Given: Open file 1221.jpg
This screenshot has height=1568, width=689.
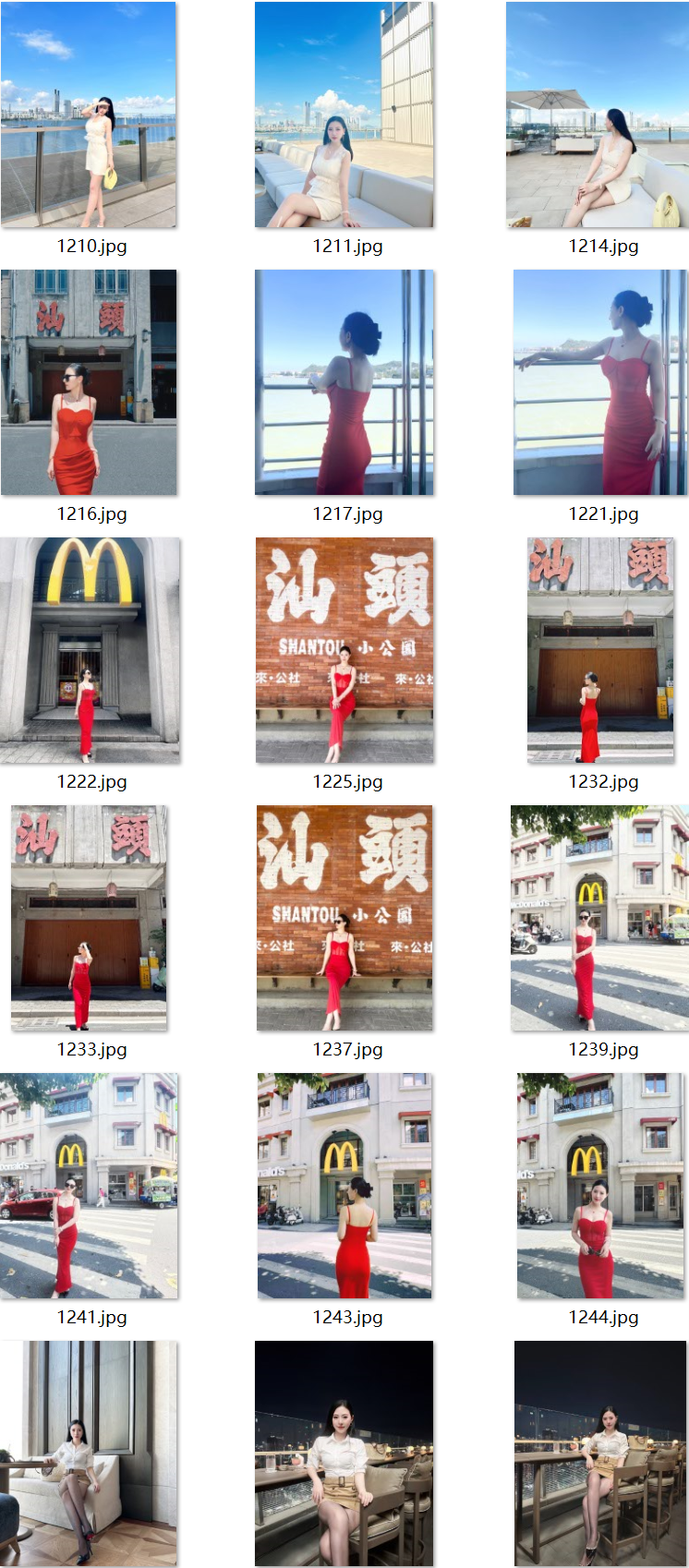Looking at the screenshot, I should 600,382.
